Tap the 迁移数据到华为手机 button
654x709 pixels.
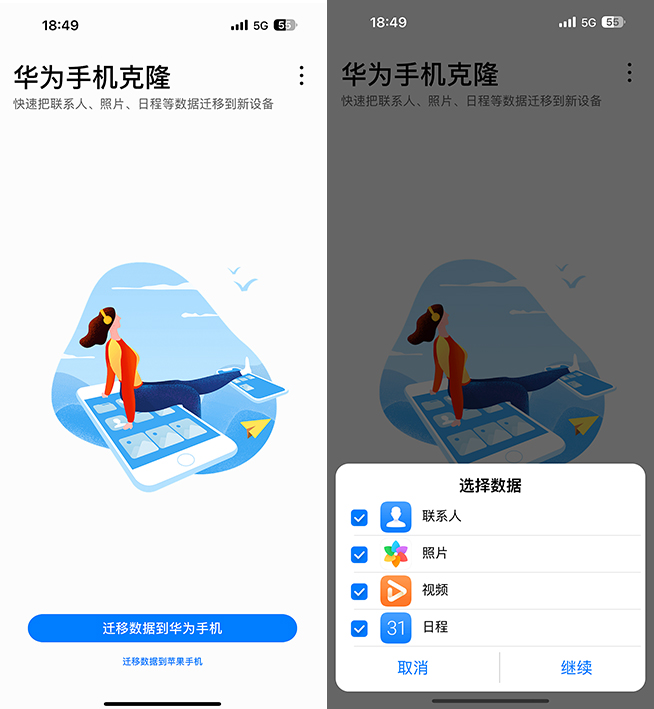pos(162,628)
